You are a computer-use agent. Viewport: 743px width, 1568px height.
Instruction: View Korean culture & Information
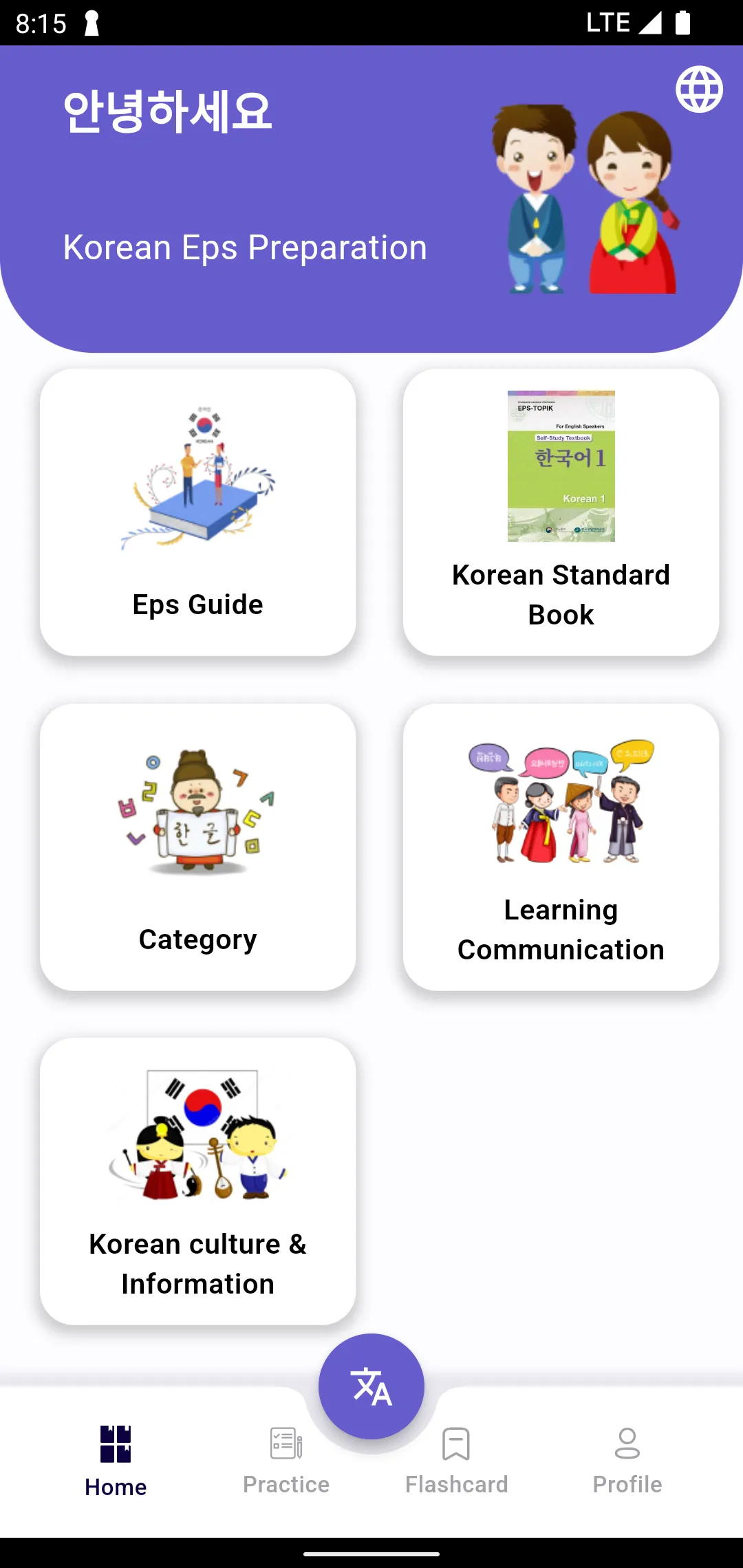click(198, 1181)
